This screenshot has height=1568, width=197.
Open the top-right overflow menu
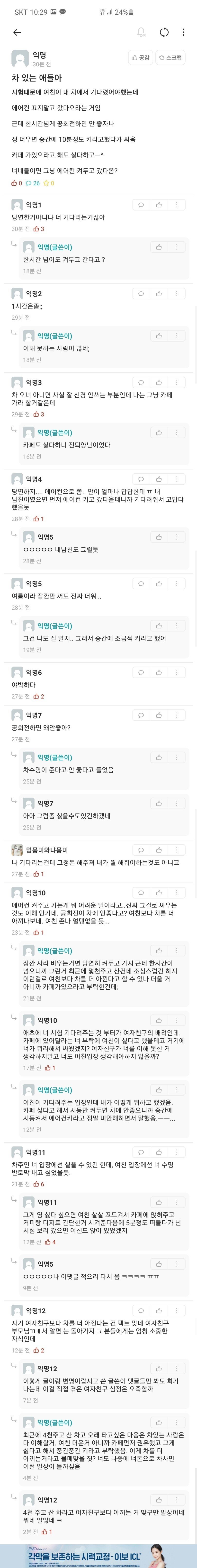(x=184, y=32)
